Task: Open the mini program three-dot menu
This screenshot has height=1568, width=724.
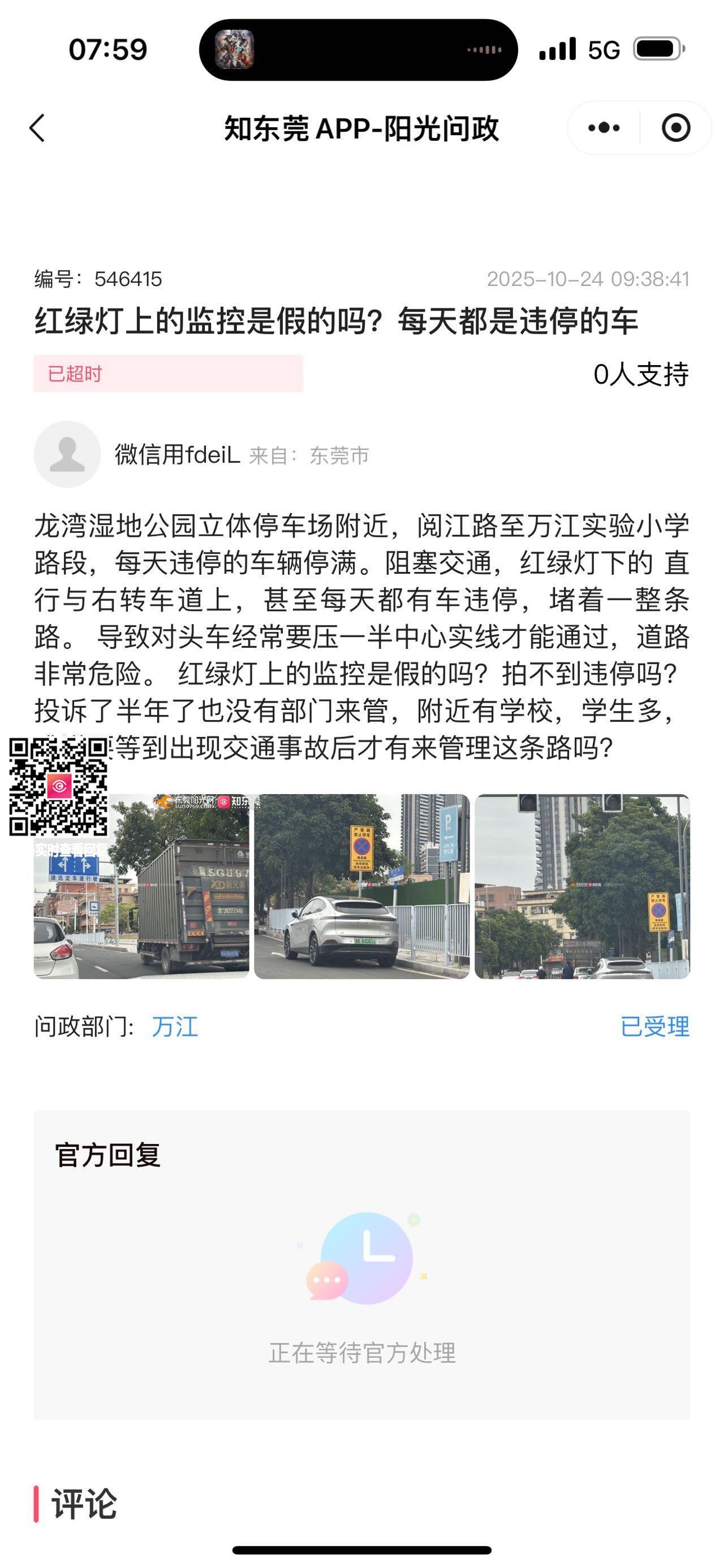Action: (604, 128)
